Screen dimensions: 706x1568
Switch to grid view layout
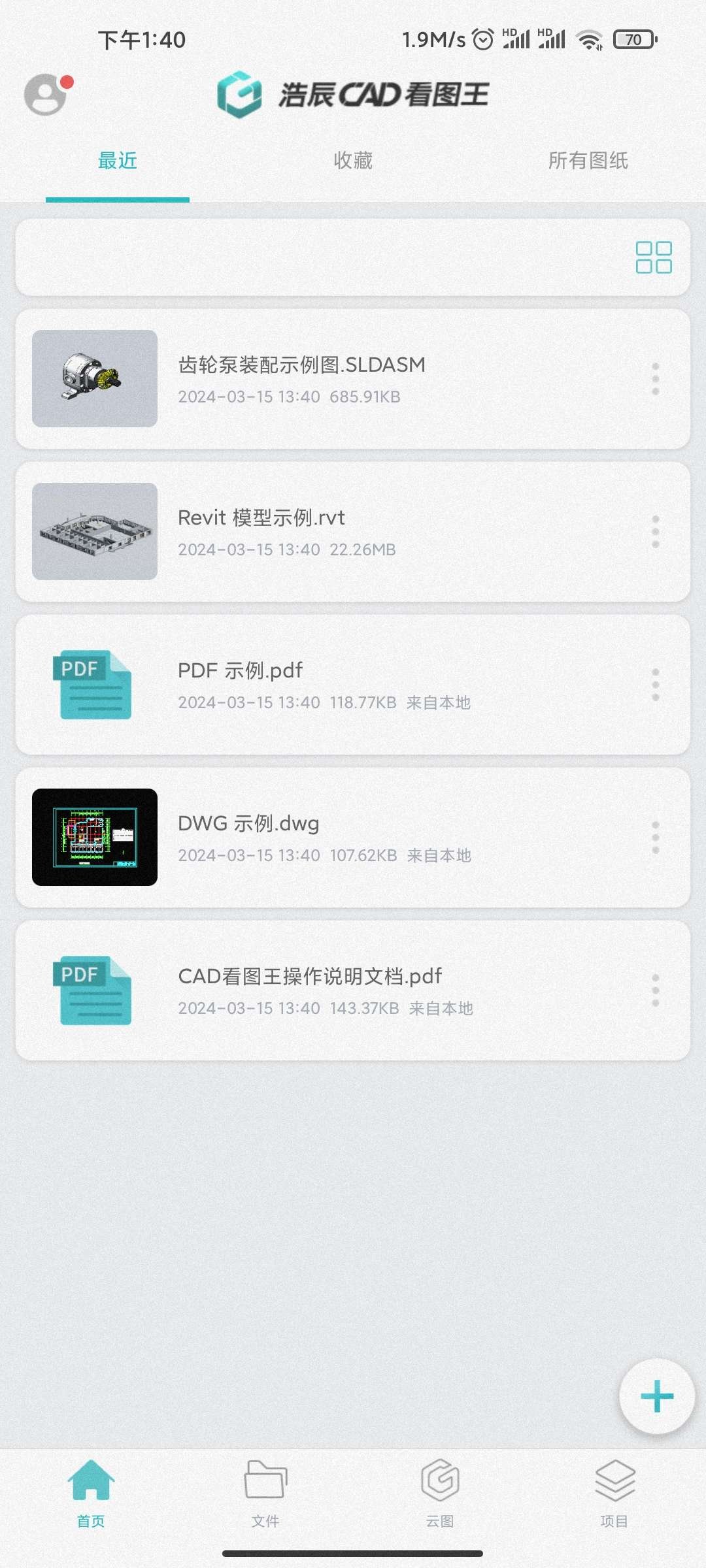tap(654, 257)
